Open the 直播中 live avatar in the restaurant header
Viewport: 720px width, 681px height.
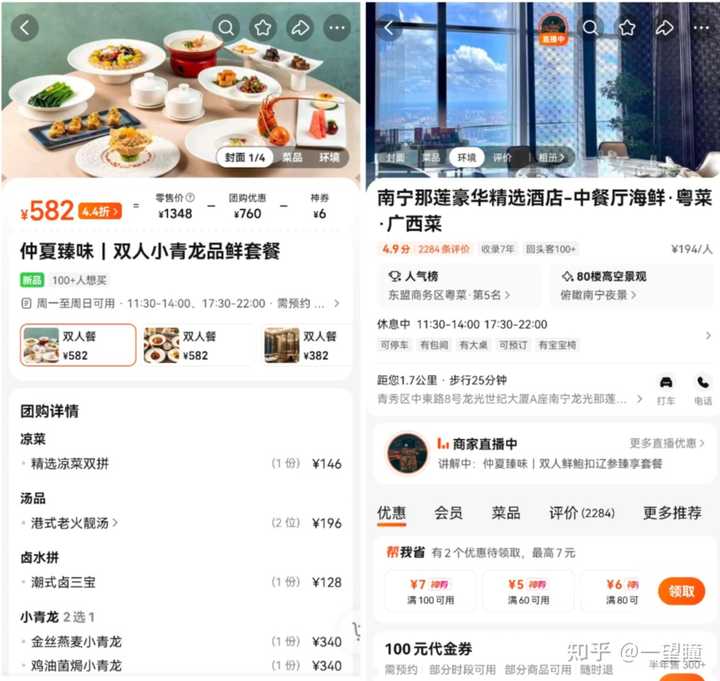tap(553, 29)
